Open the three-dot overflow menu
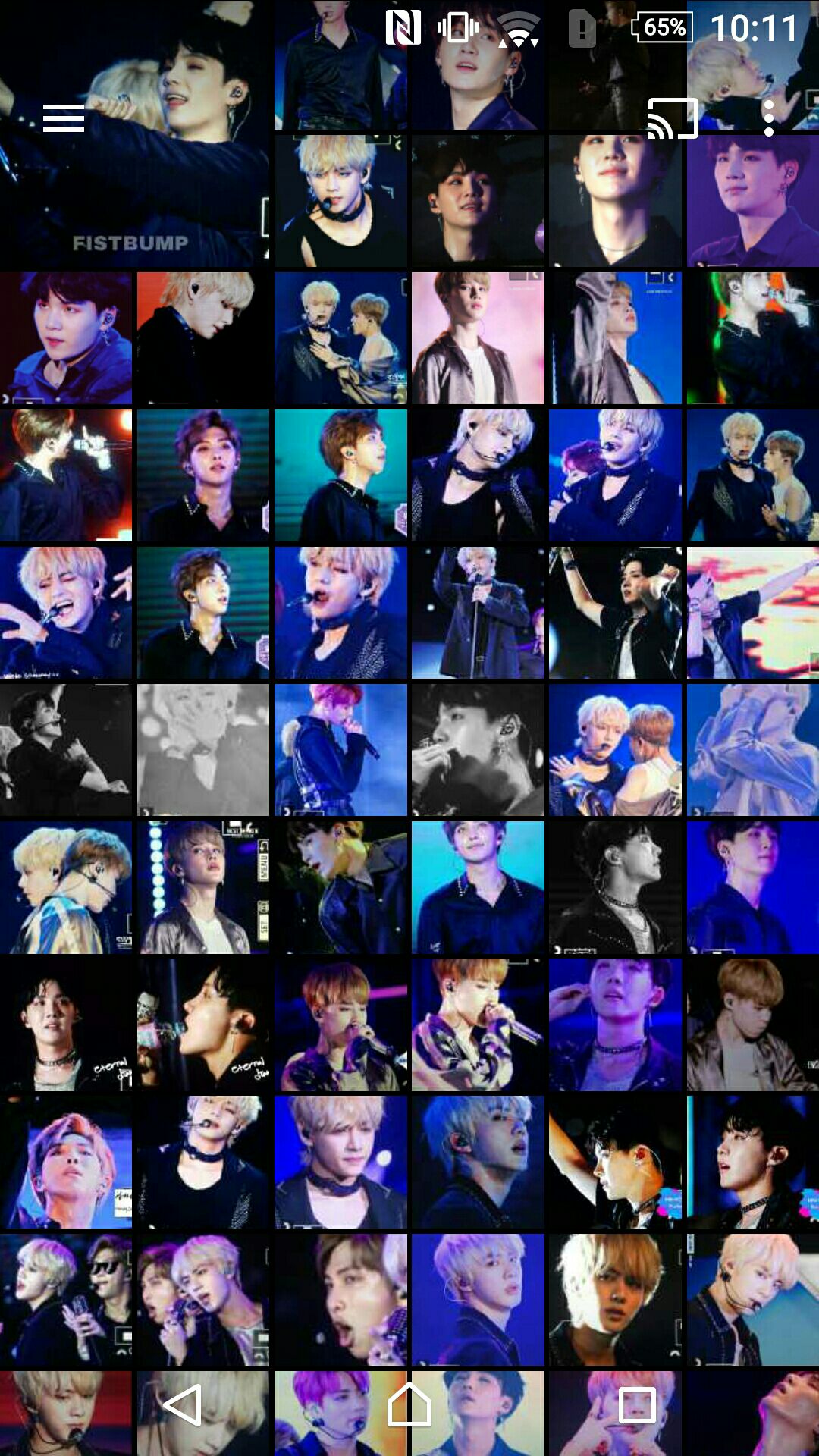This screenshot has height=1456, width=819. [x=768, y=118]
